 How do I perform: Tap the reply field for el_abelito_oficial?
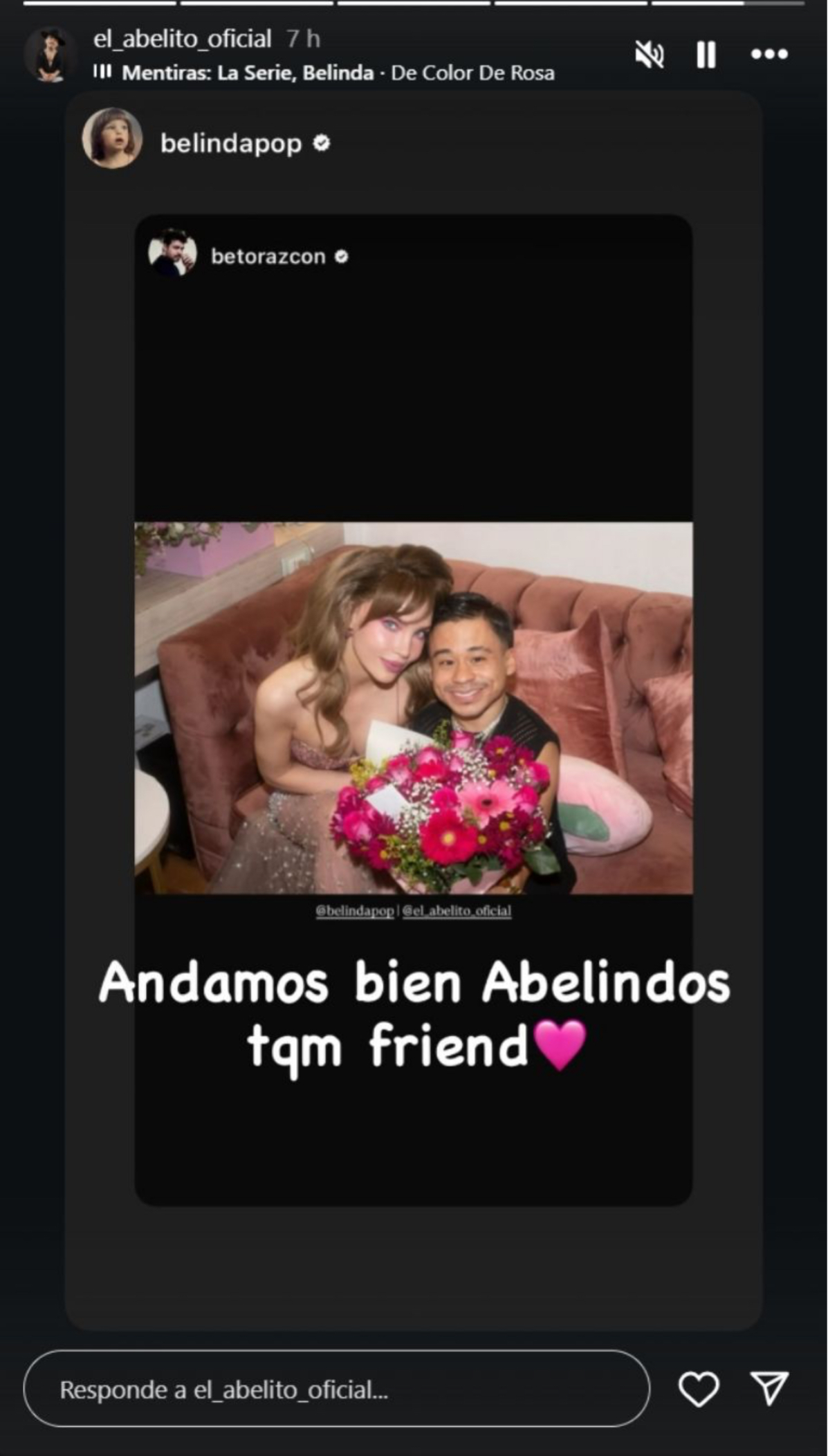(336, 1390)
